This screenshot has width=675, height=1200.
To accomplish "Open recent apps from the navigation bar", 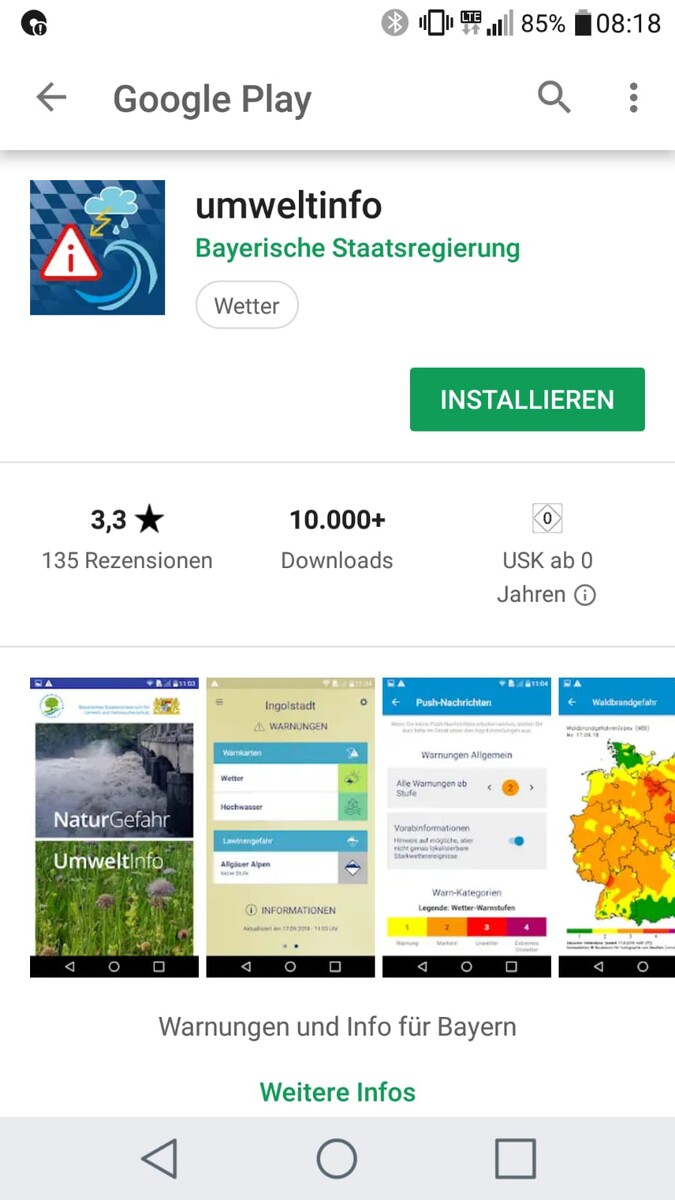I will coord(515,1159).
